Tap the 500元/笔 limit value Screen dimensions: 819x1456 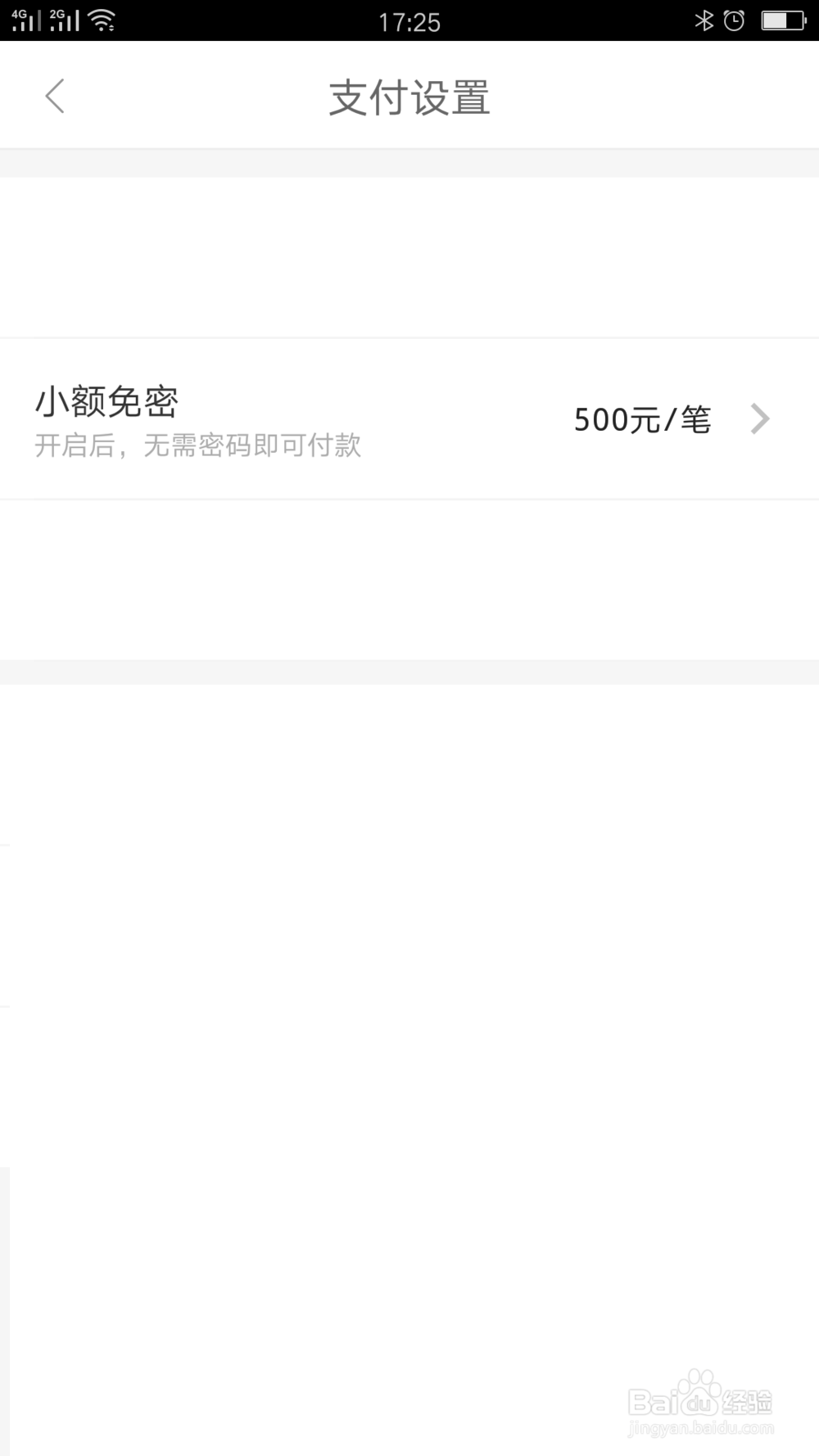pyautogui.click(x=644, y=419)
